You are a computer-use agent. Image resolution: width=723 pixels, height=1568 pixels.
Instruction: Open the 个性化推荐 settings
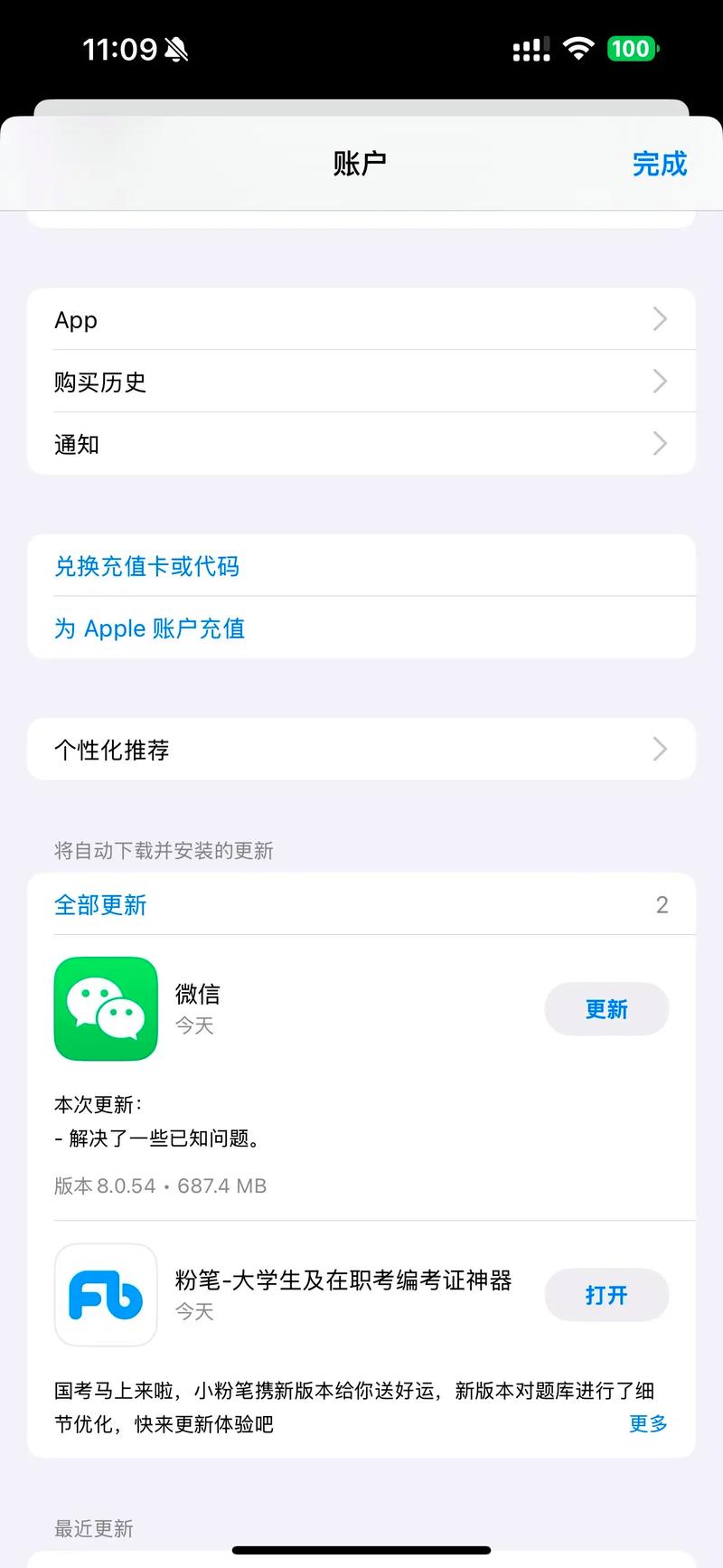(361, 749)
